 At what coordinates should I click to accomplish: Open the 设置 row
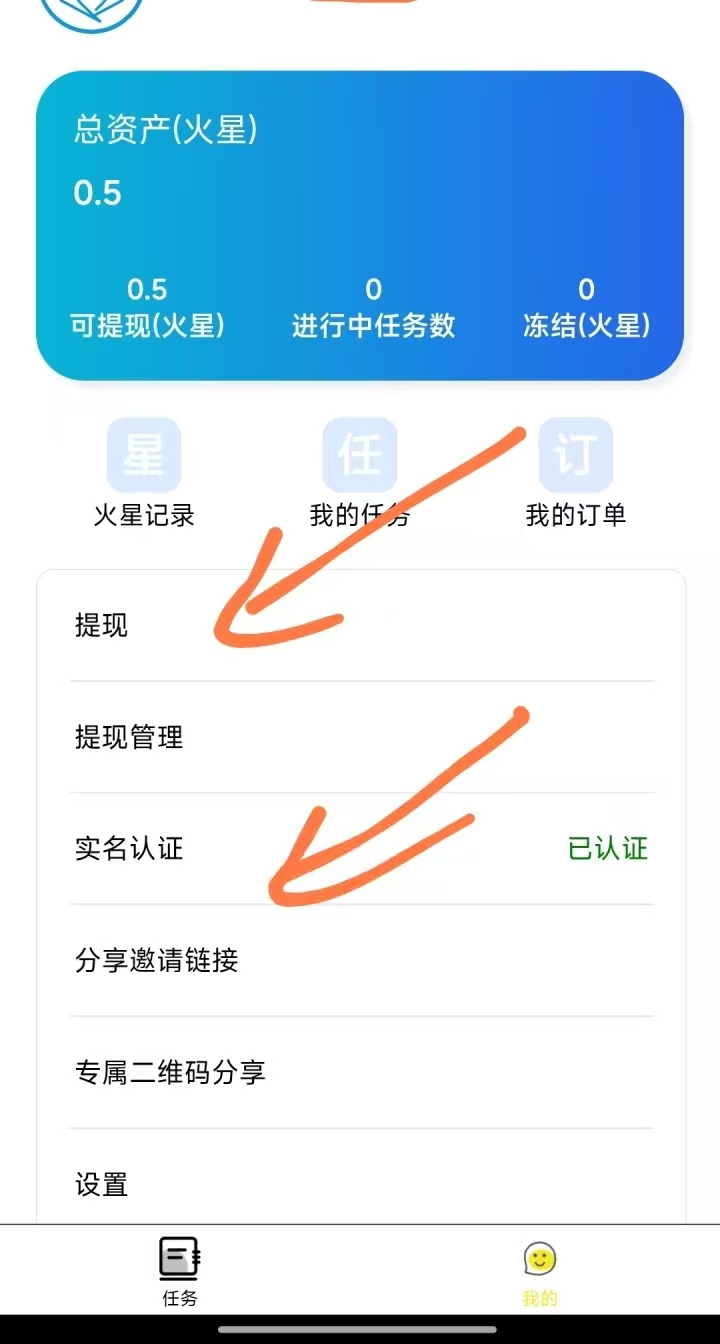360,1185
